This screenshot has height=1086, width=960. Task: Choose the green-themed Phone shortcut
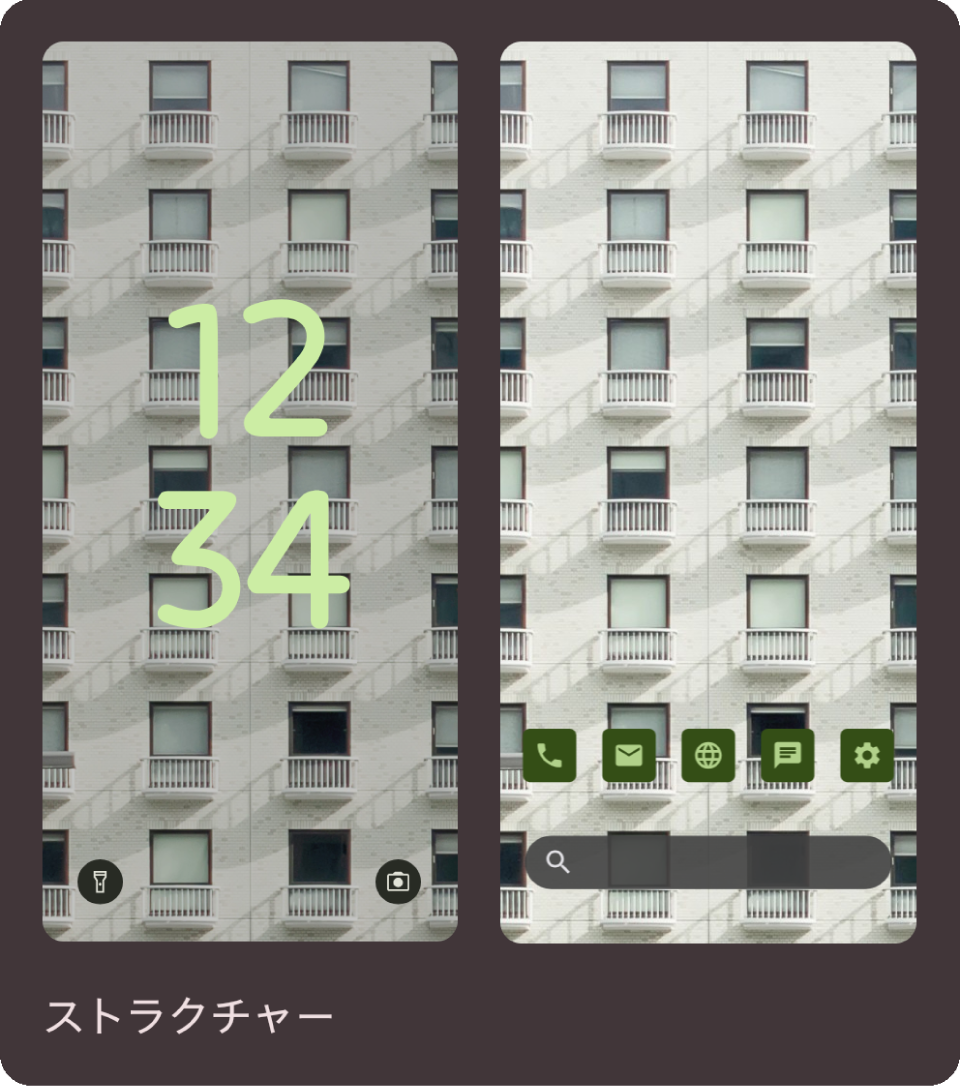coord(548,754)
